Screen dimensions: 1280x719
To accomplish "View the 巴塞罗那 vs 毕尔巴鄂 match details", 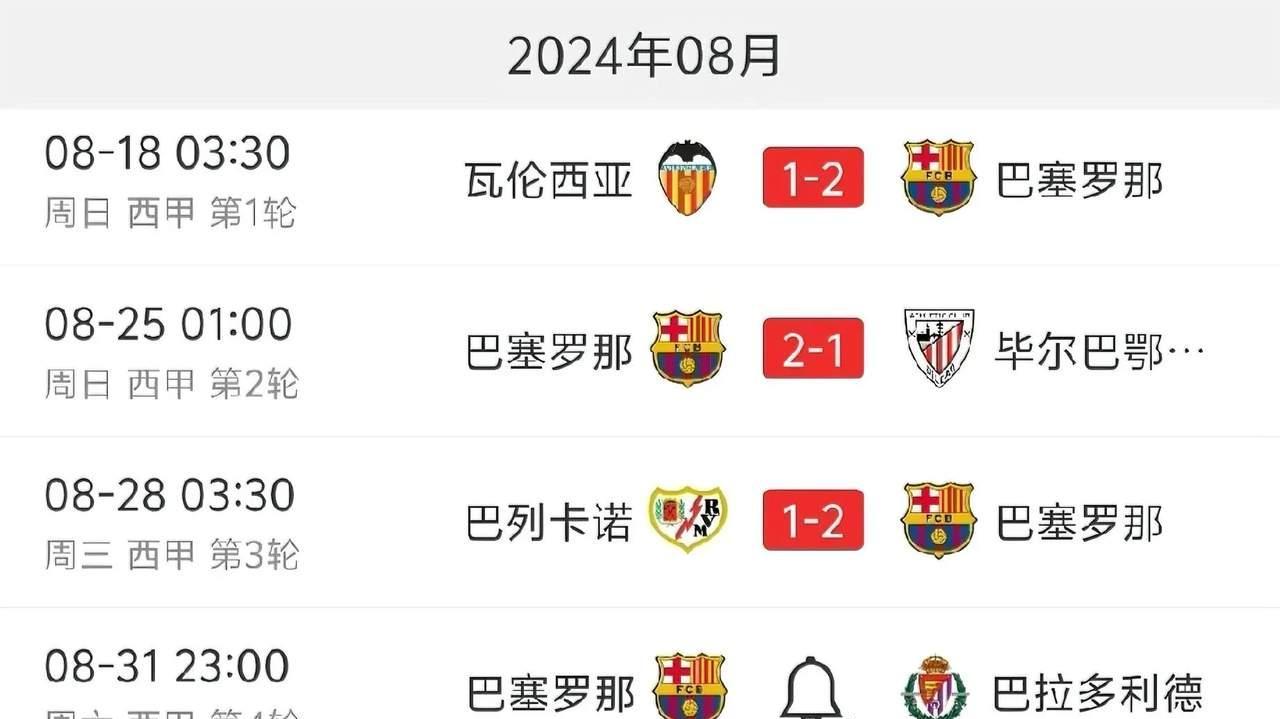I will tap(812, 349).
